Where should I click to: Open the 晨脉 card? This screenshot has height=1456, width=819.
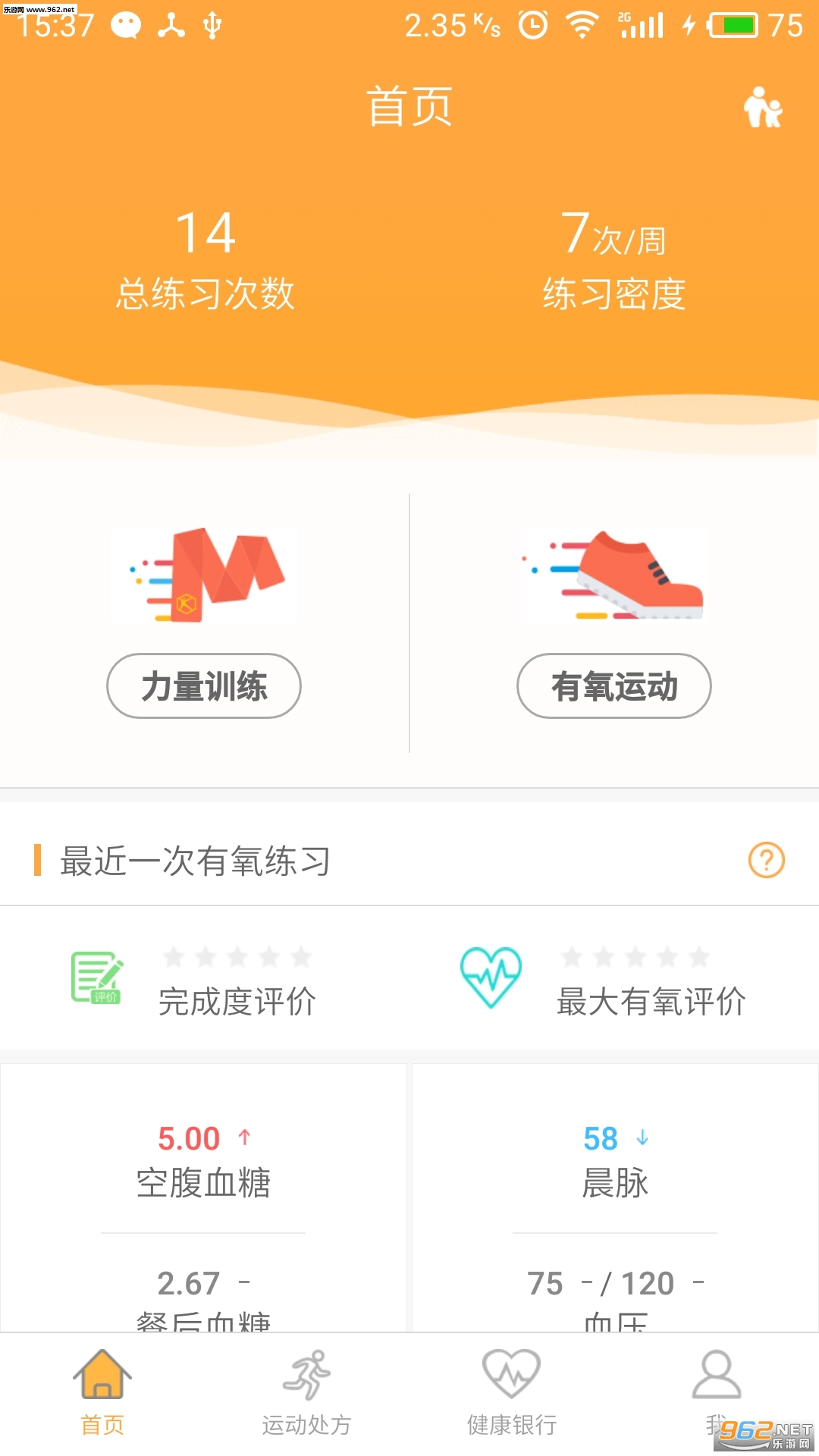615,1160
